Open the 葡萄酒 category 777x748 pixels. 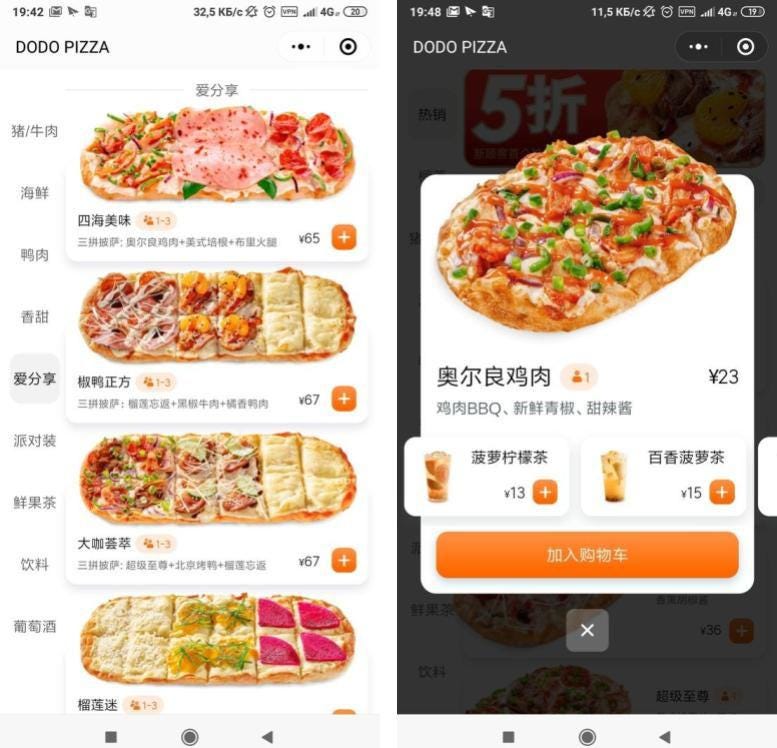(x=35, y=626)
